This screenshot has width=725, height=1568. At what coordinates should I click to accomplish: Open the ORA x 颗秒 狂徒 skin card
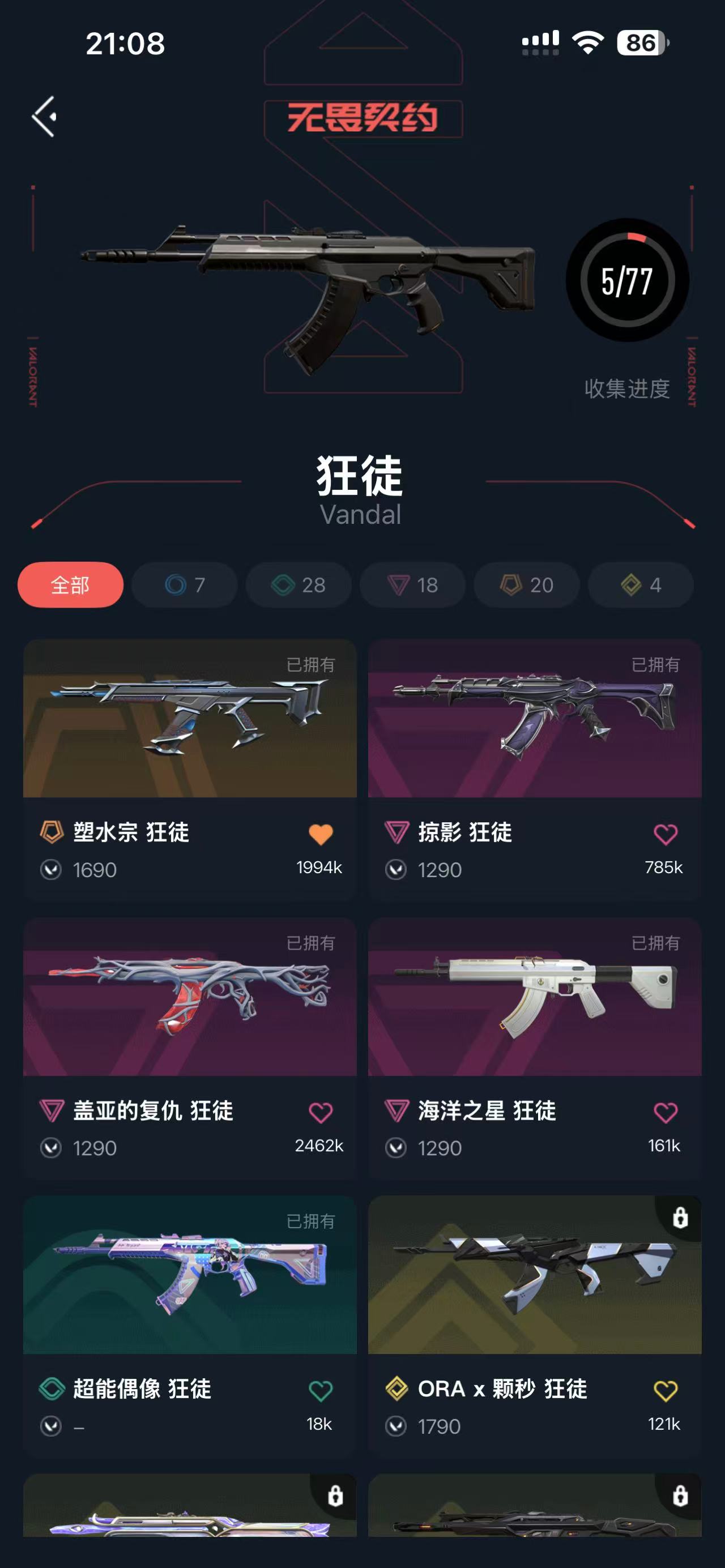(x=535, y=1326)
